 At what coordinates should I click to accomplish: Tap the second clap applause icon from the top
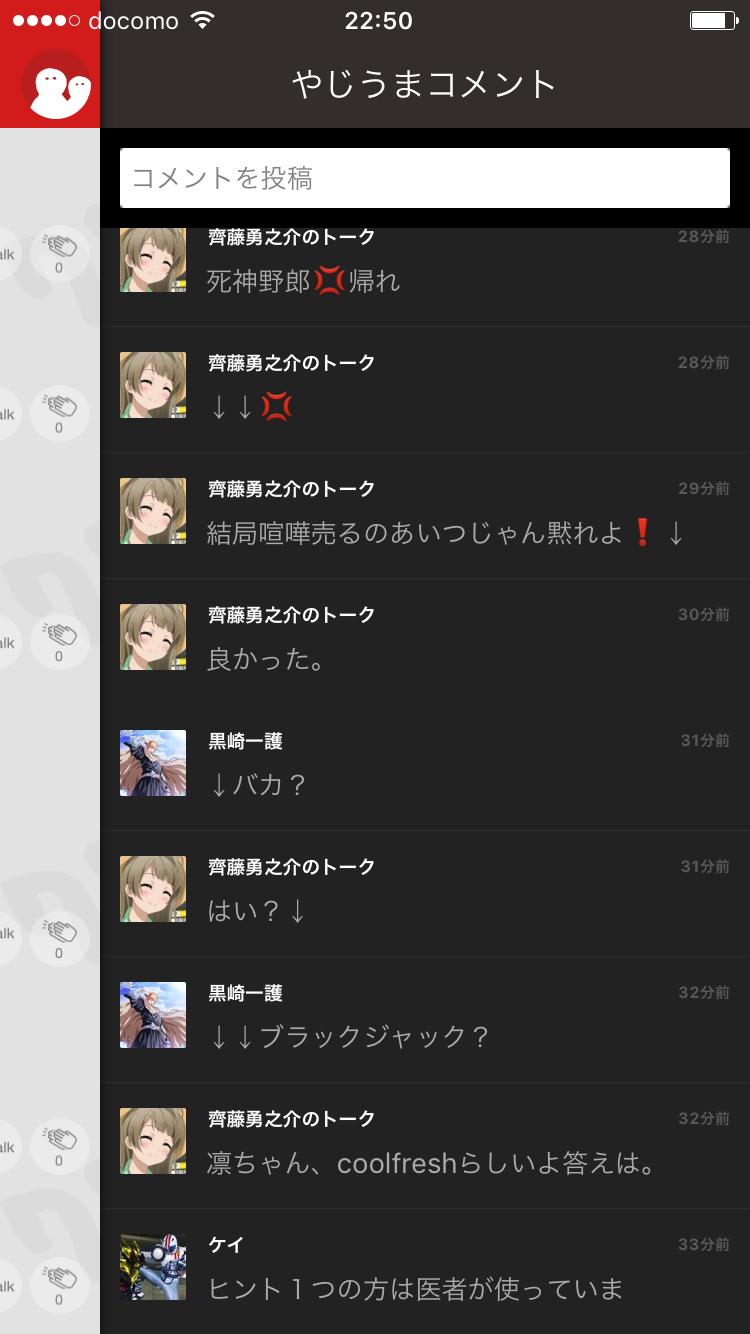coord(58,404)
